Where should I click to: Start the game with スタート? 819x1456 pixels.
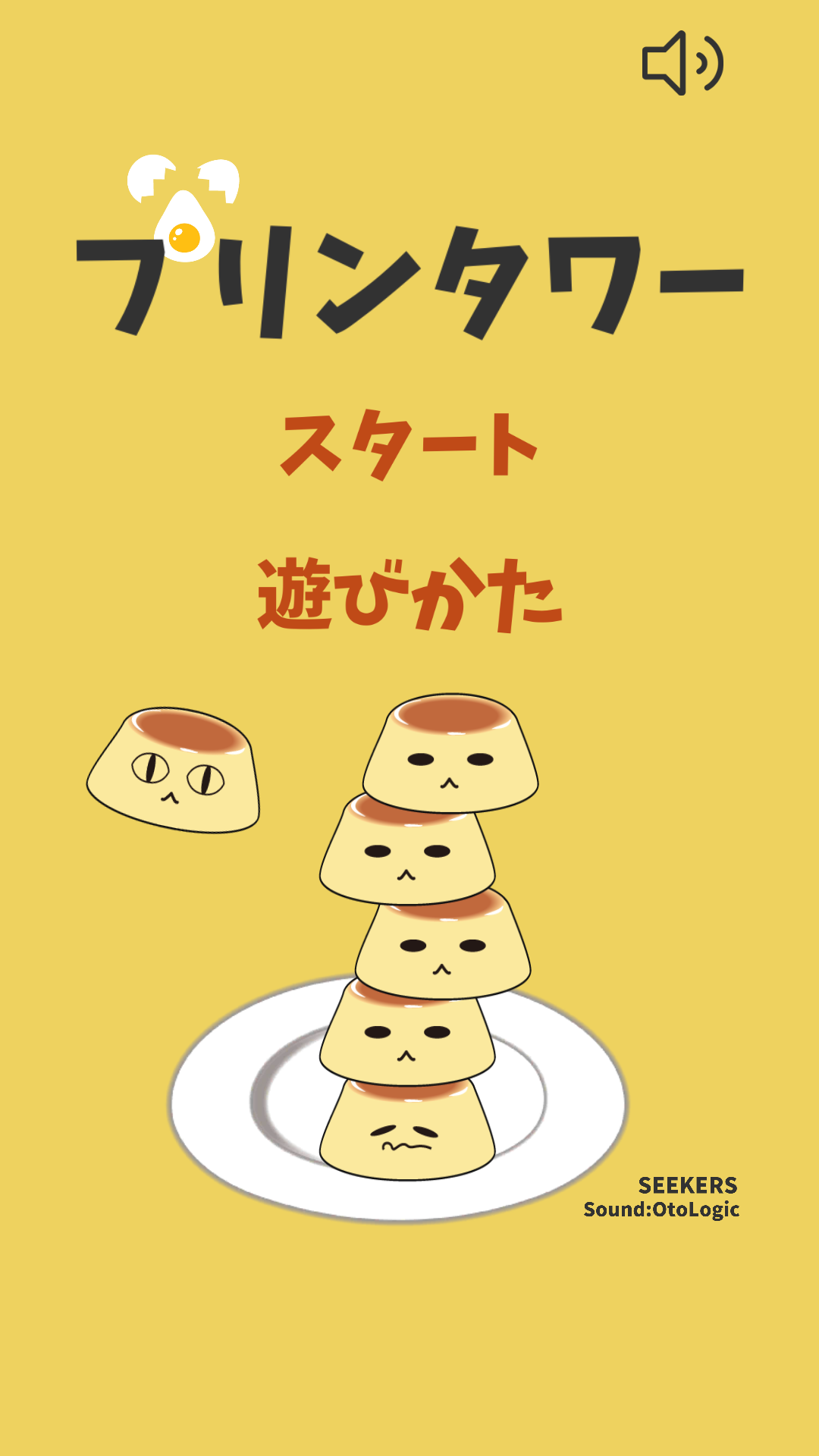(x=409, y=444)
